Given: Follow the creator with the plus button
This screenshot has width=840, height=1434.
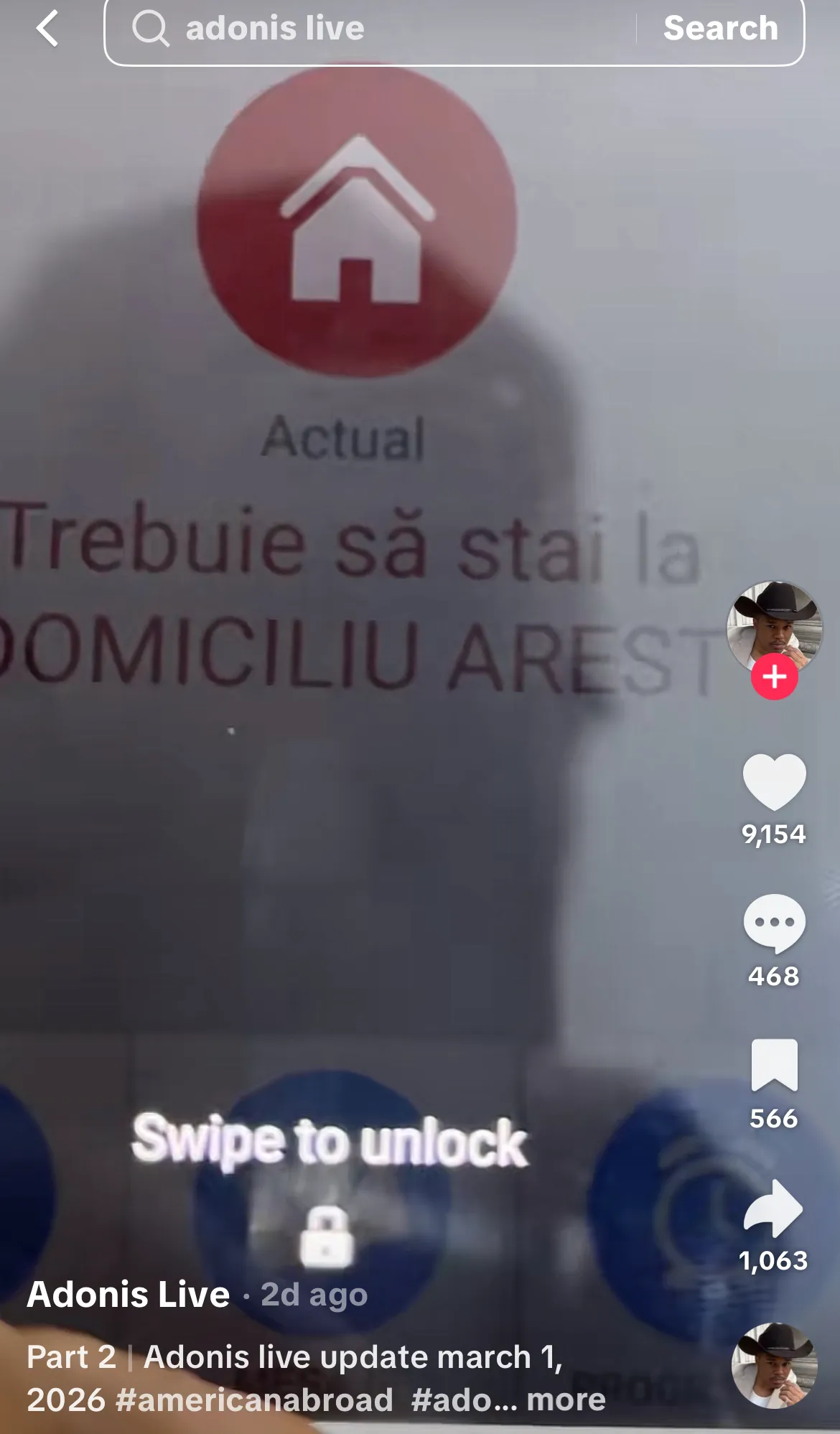Looking at the screenshot, I should pyautogui.click(x=774, y=676).
